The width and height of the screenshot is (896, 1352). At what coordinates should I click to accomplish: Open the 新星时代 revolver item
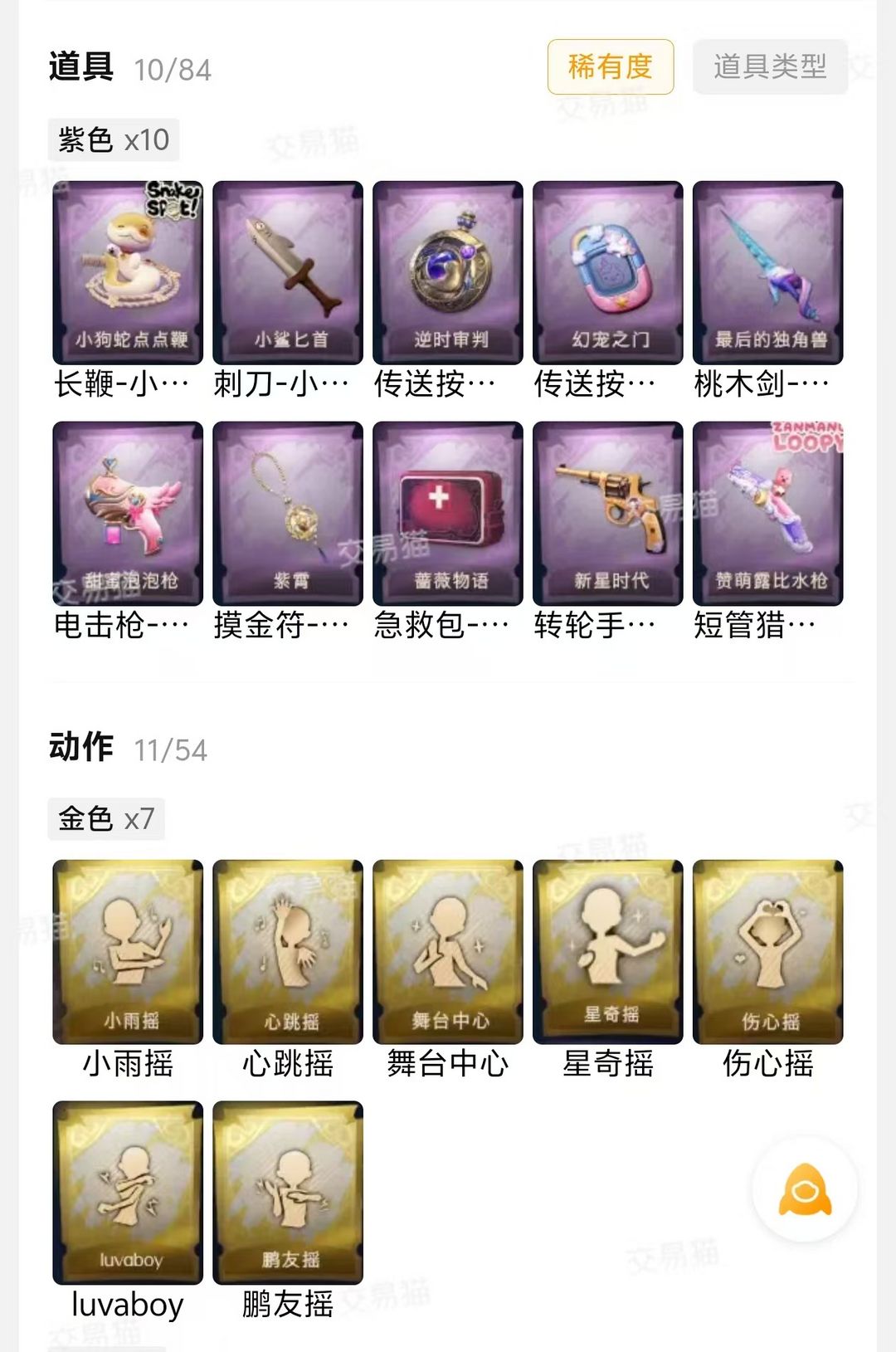click(x=608, y=513)
